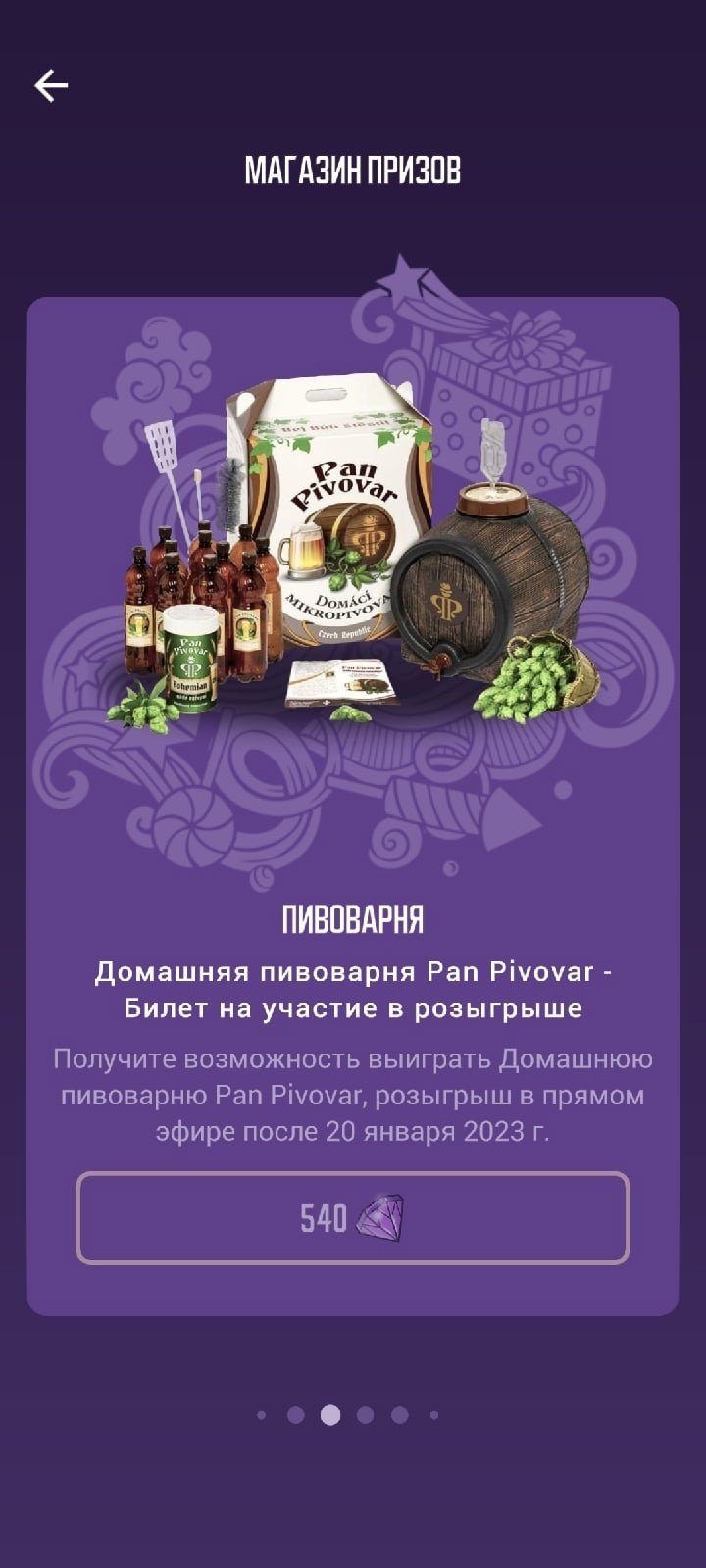The image size is (706, 1568).
Task: Jump to the next prize page dot
Action: point(365,1415)
